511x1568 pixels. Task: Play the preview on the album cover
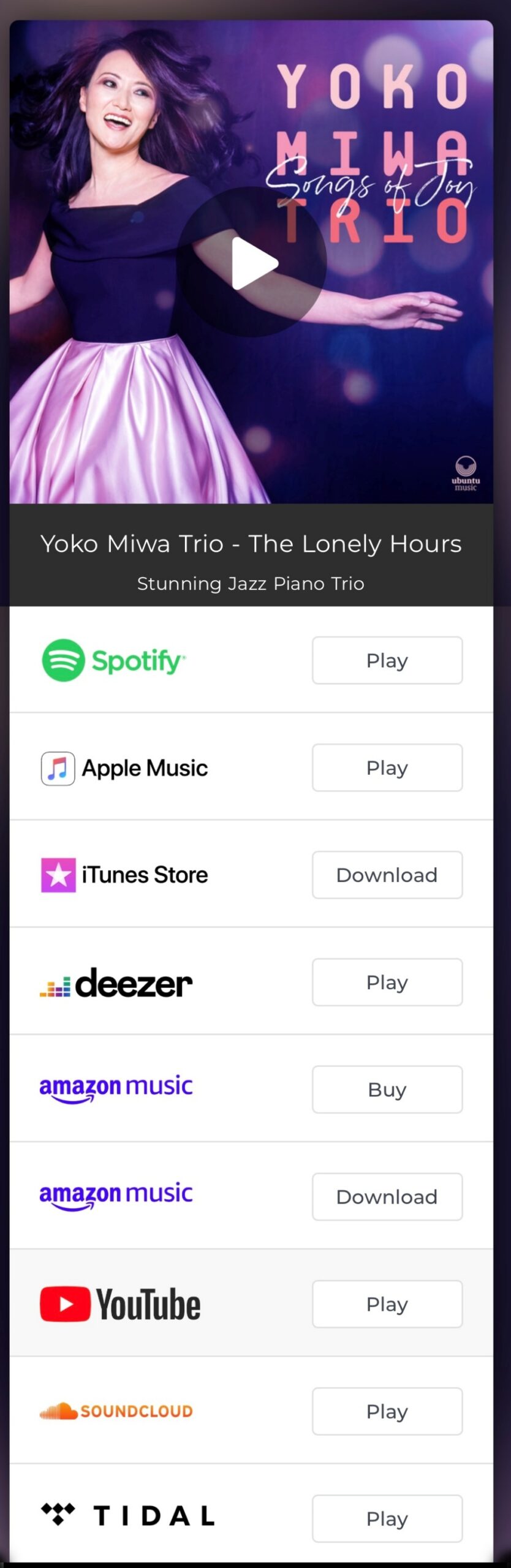pyautogui.click(x=252, y=262)
